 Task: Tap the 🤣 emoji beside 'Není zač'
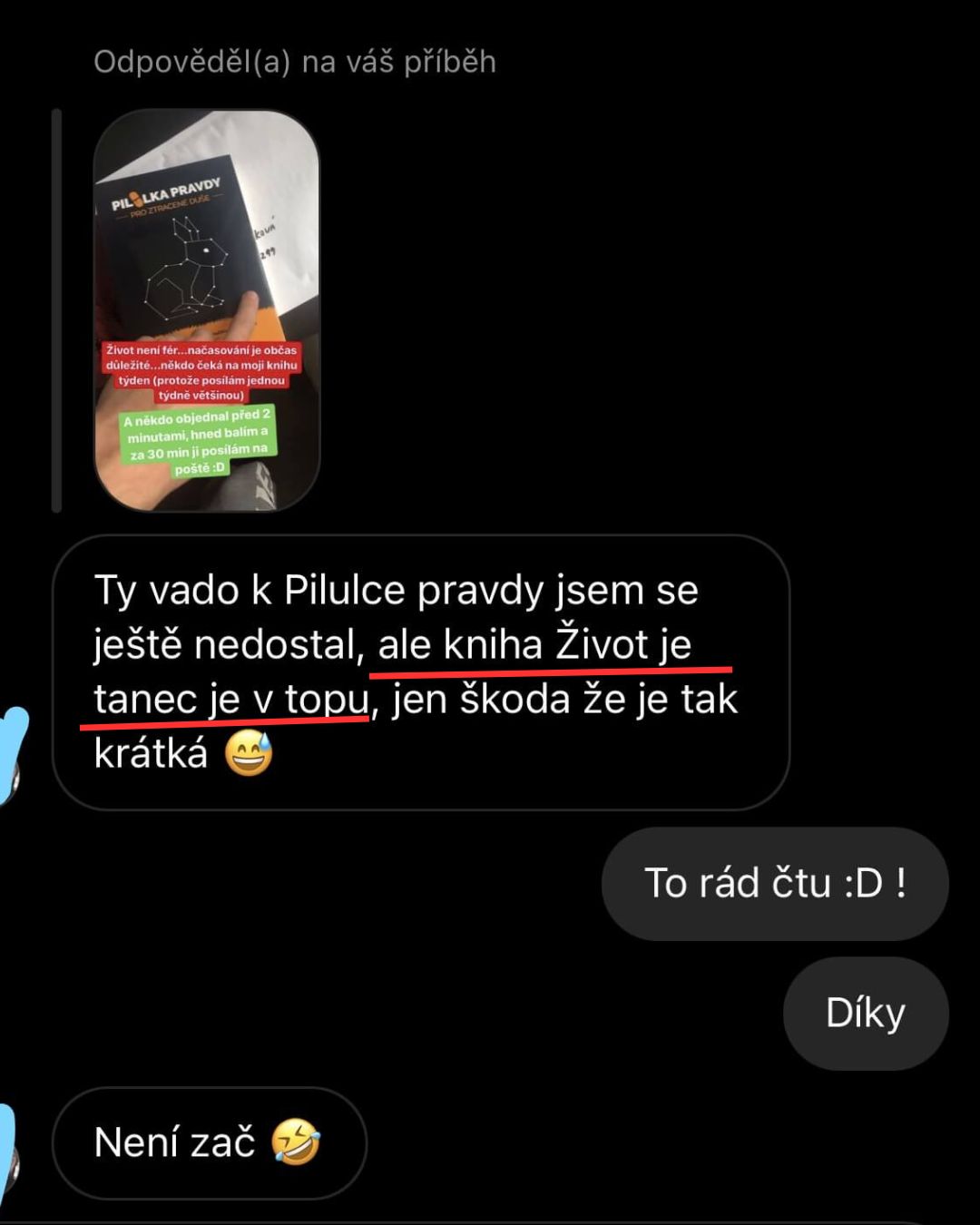[292, 1144]
